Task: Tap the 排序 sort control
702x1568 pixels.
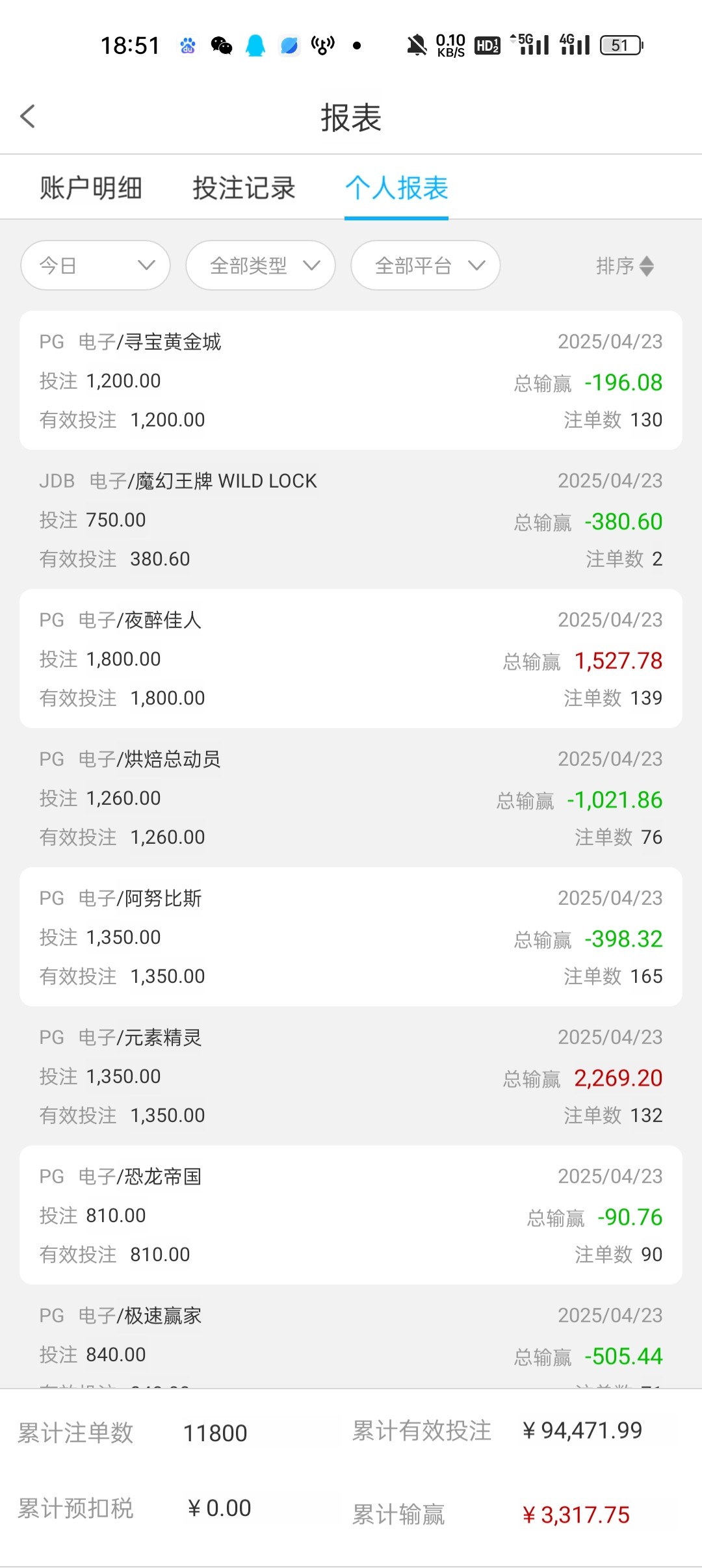Action: [625, 265]
